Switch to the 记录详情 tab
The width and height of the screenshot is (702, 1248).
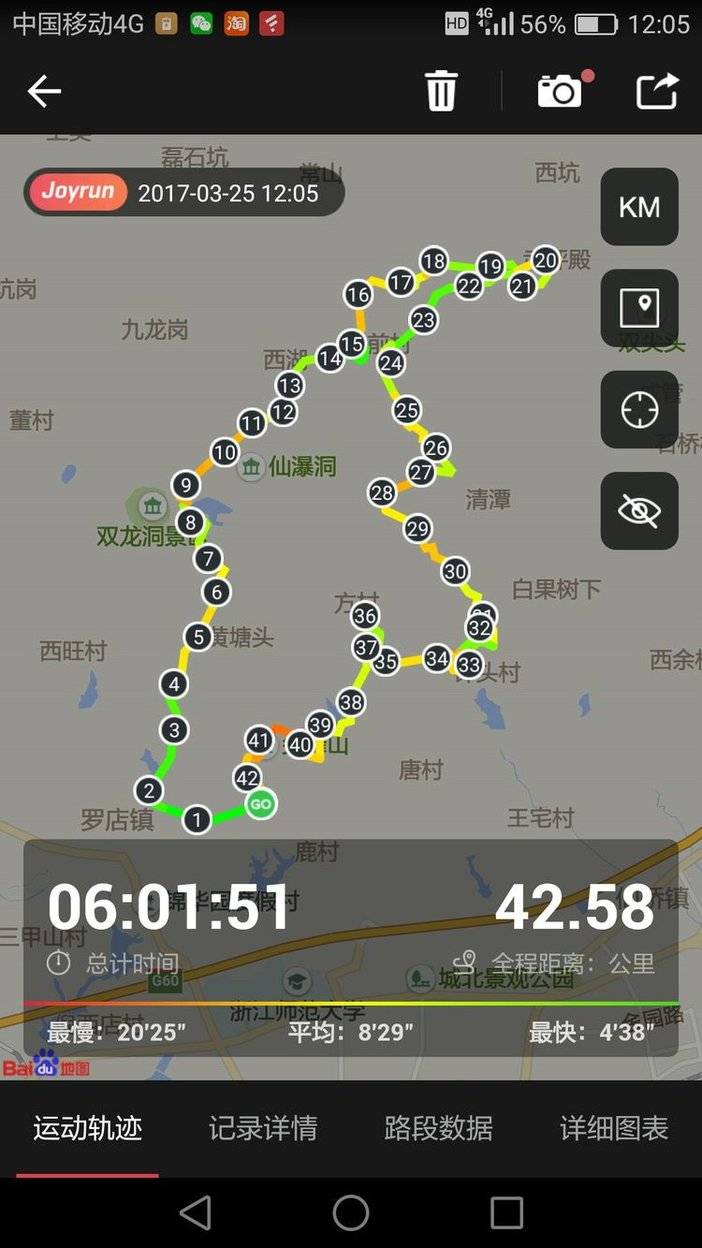pos(263,1129)
